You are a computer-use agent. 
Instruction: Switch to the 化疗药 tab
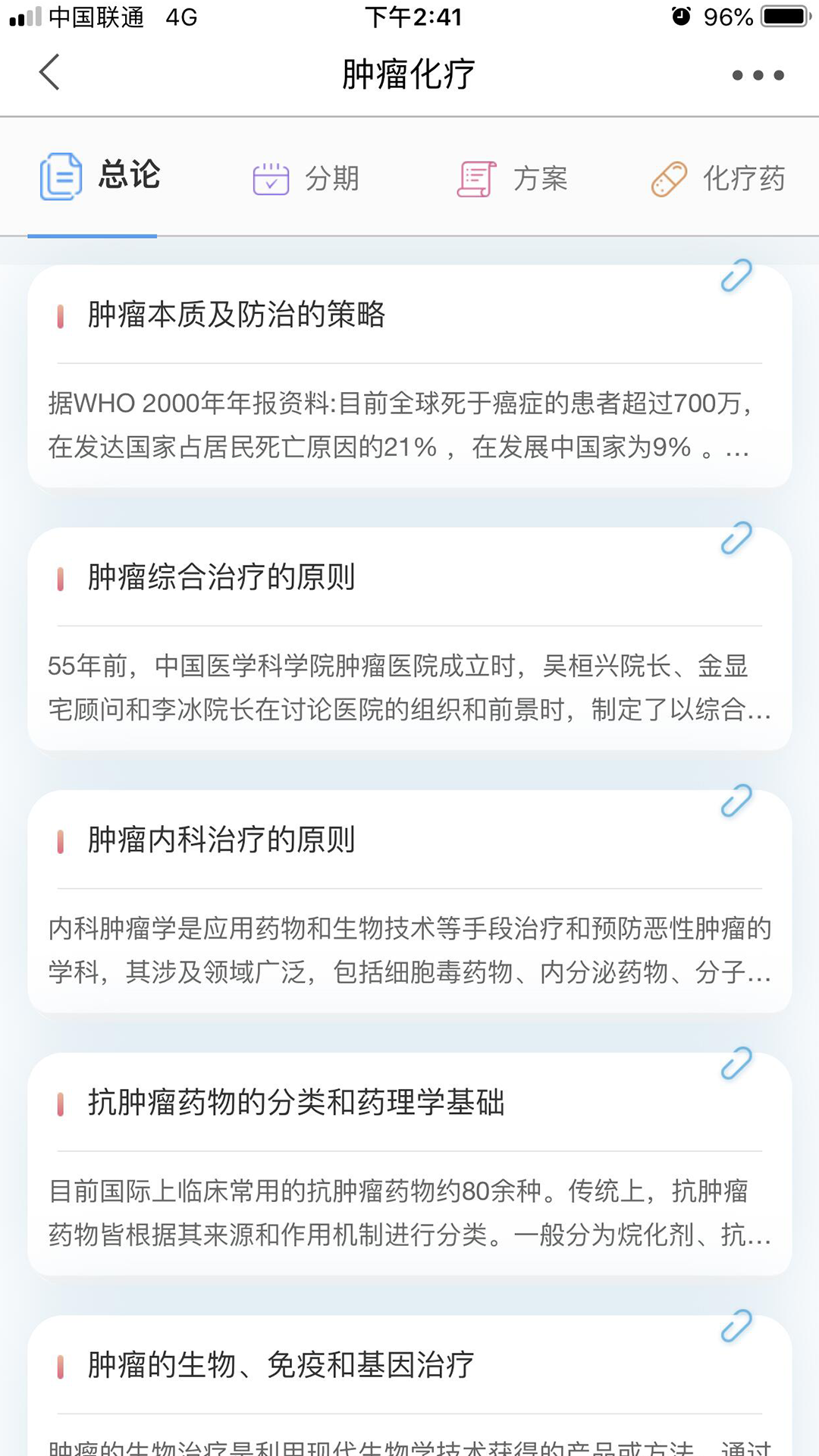[x=718, y=179]
